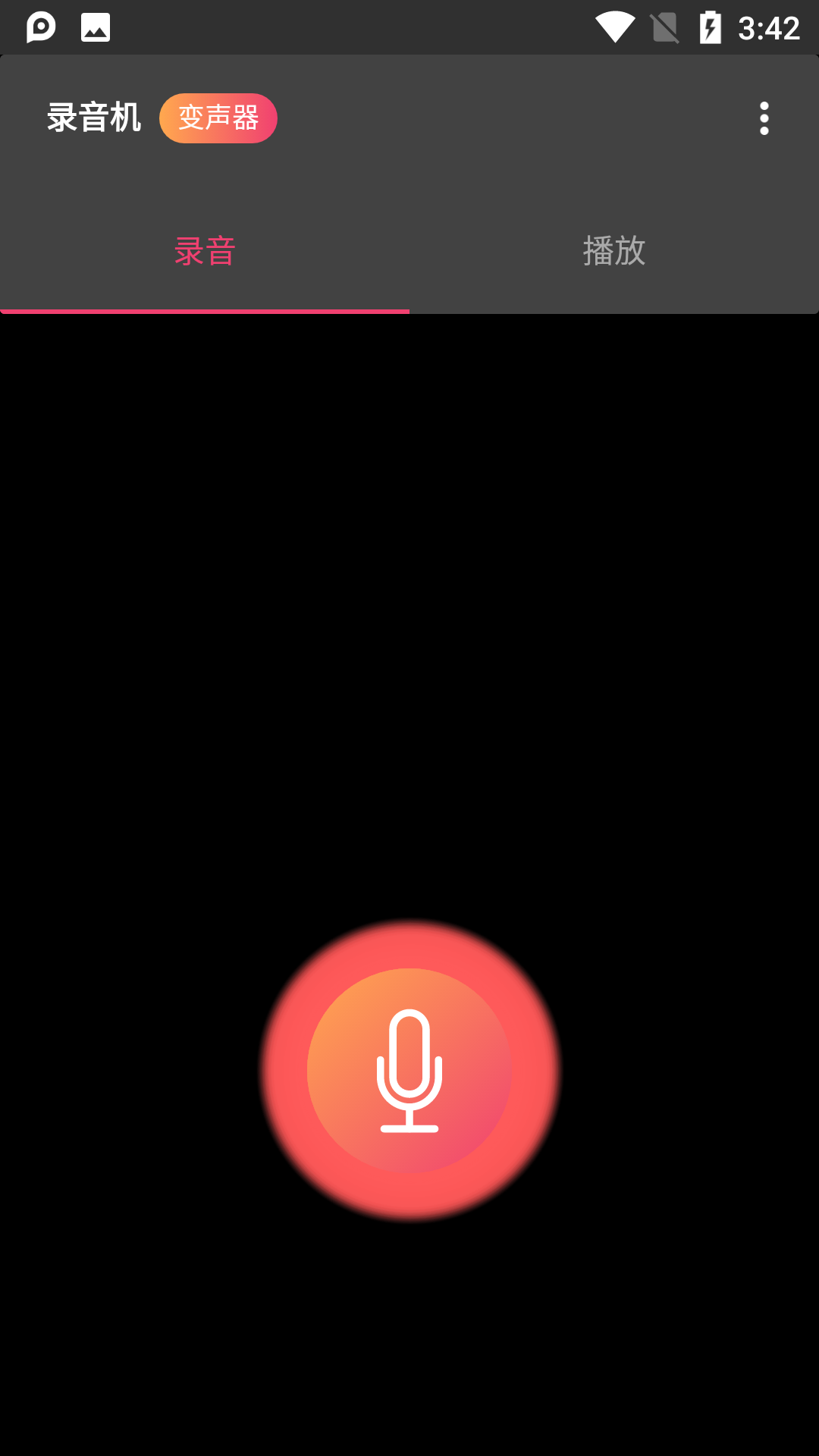The width and height of the screenshot is (819, 1456).
Task: Tap the 变声器 voice changer badge
Action: (x=218, y=118)
